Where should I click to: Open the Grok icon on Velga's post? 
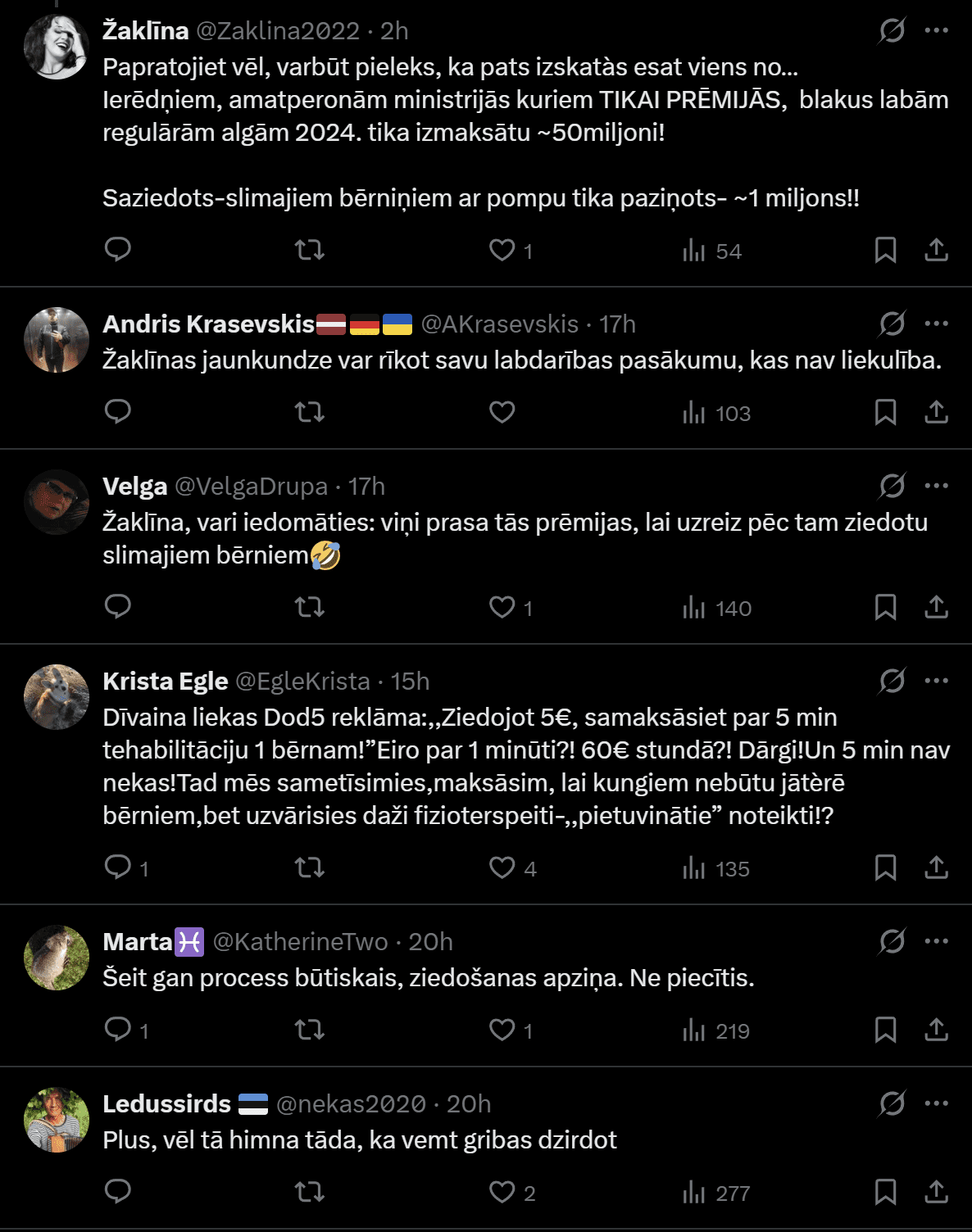click(x=892, y=486)
